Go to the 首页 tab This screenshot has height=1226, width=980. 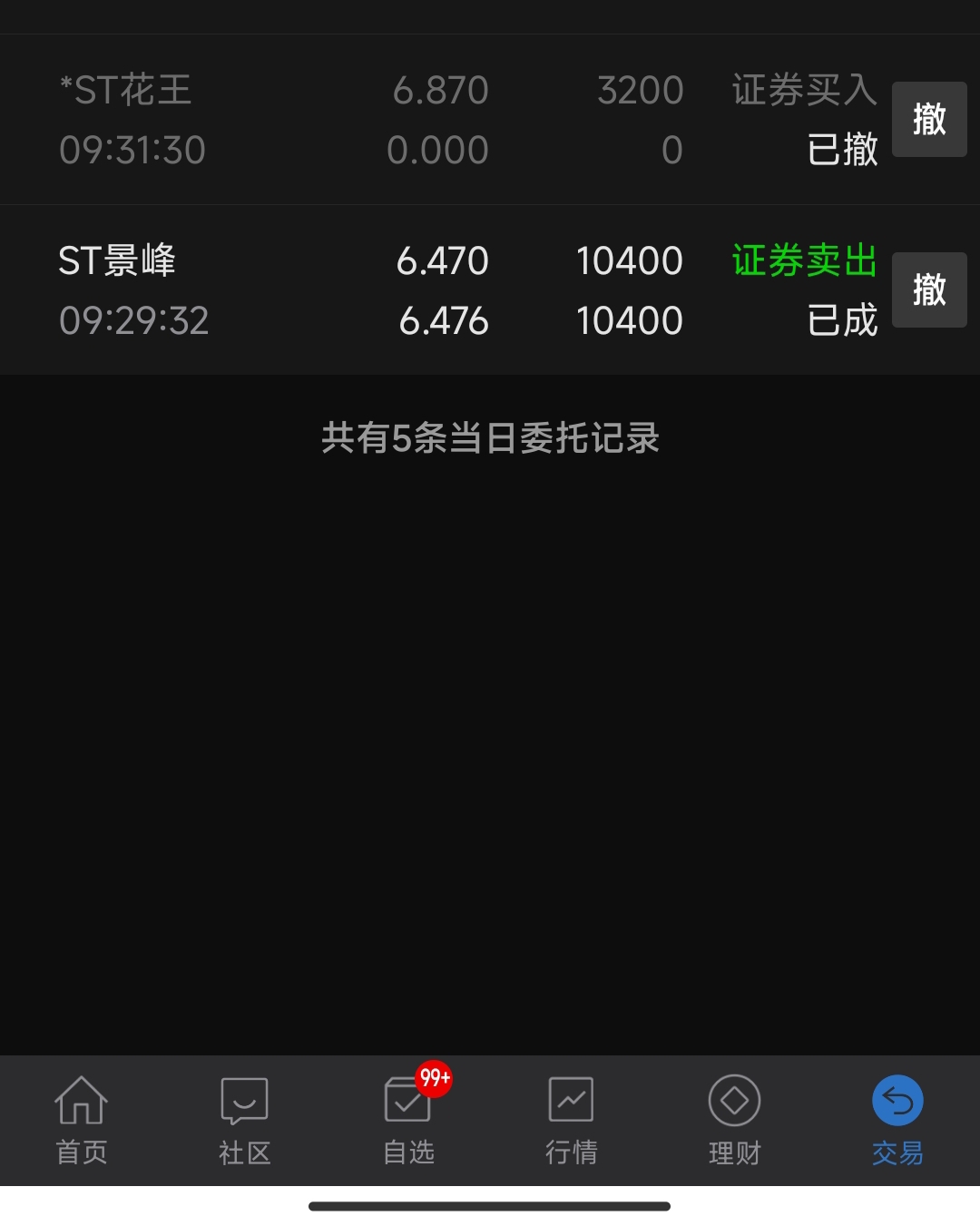pos(82,1121)
